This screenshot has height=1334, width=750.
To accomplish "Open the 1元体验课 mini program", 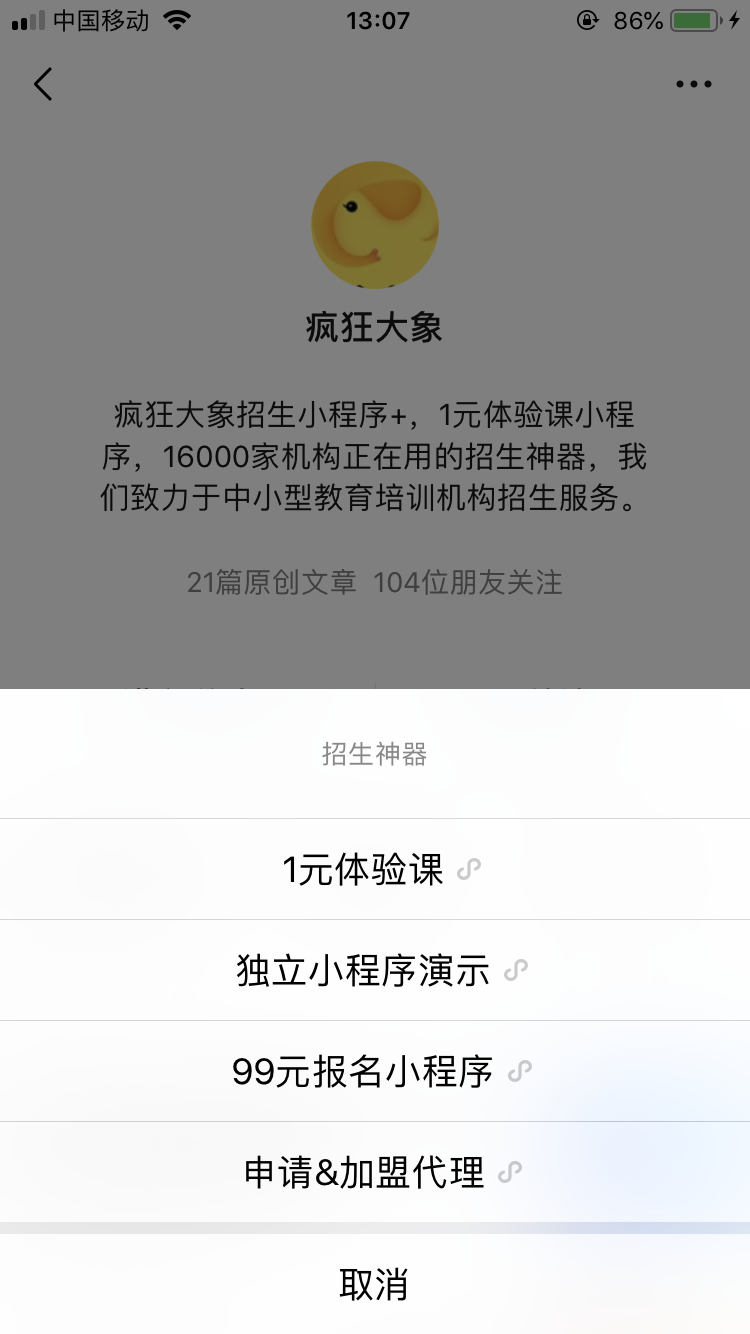I will (x=374, y=870).
